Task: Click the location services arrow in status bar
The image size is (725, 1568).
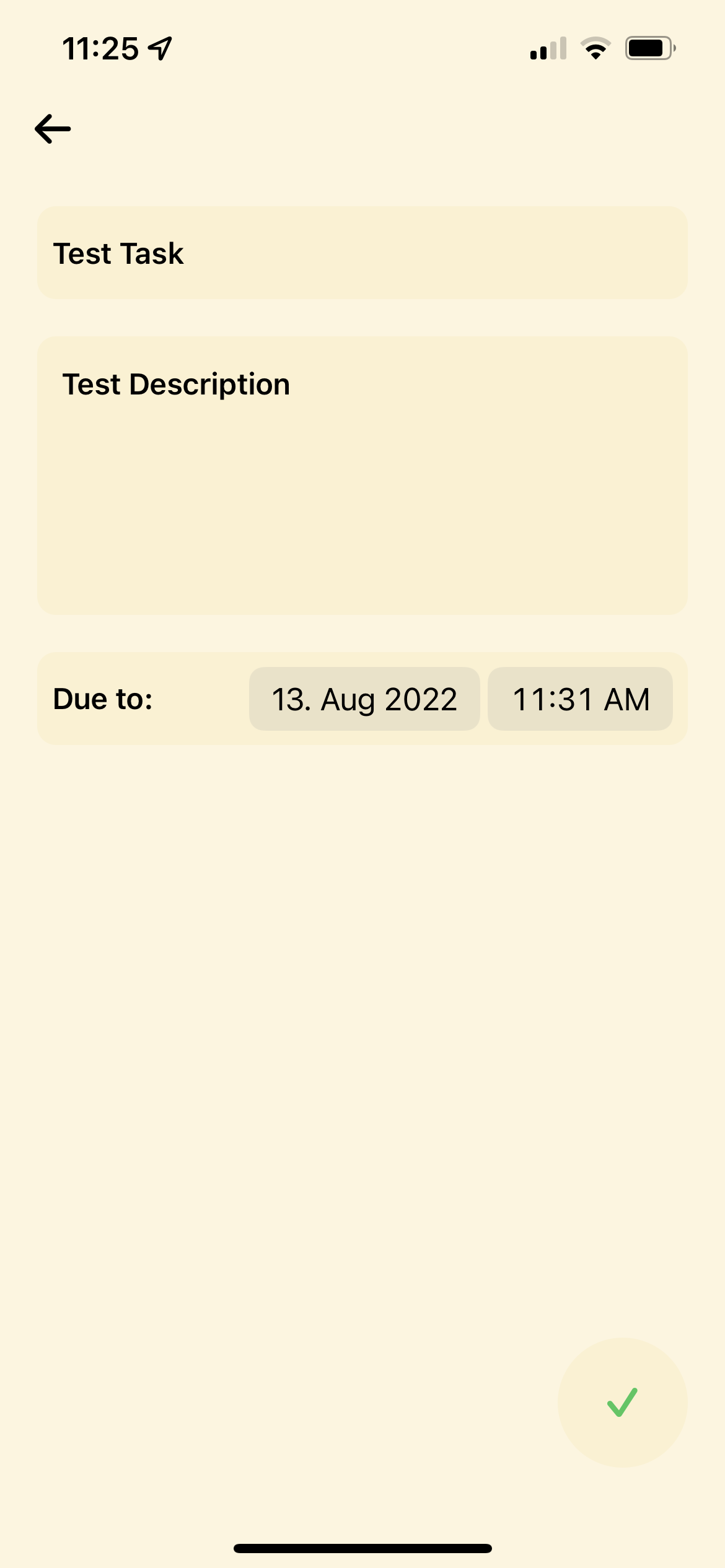Action: tap(159, 48)
